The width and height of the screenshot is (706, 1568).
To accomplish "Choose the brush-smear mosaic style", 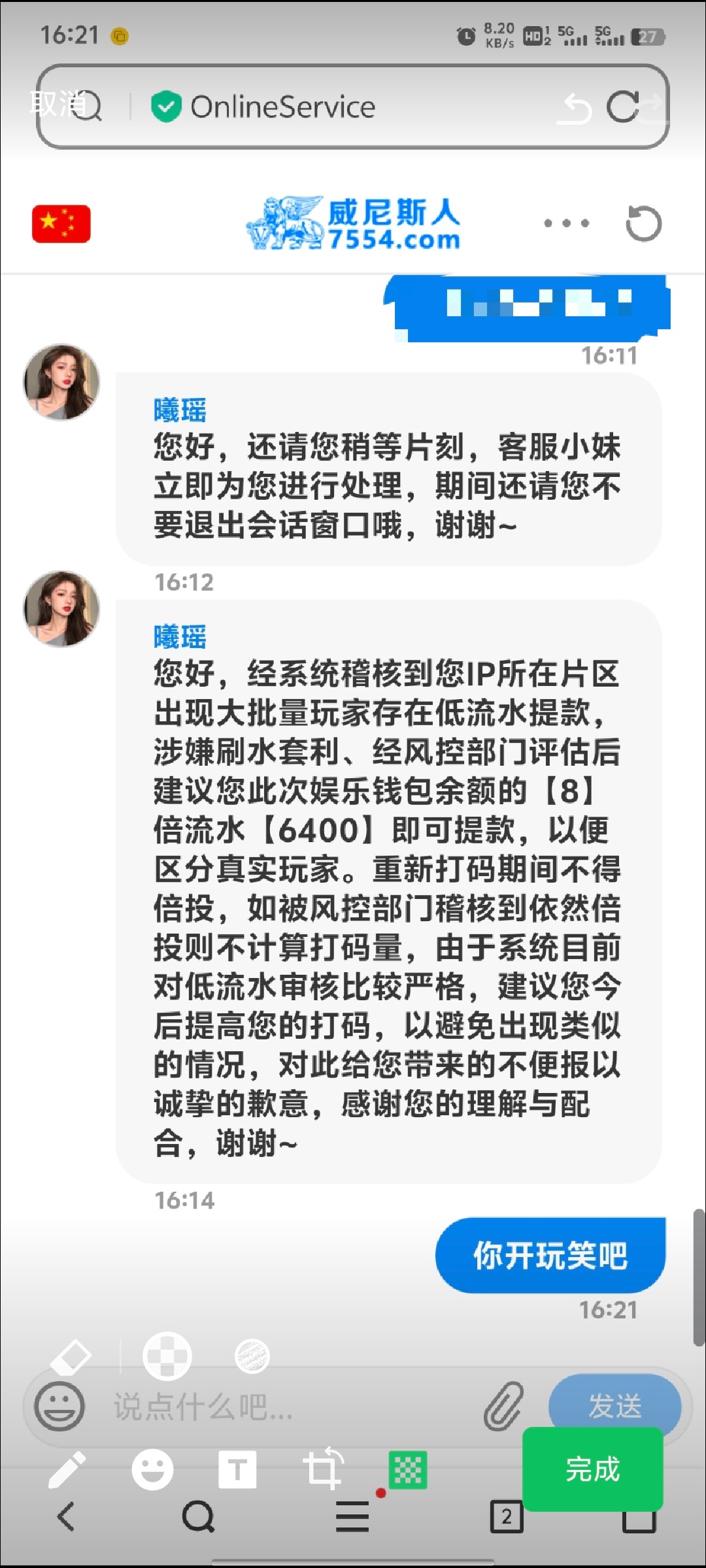I will click(252, 1356).
